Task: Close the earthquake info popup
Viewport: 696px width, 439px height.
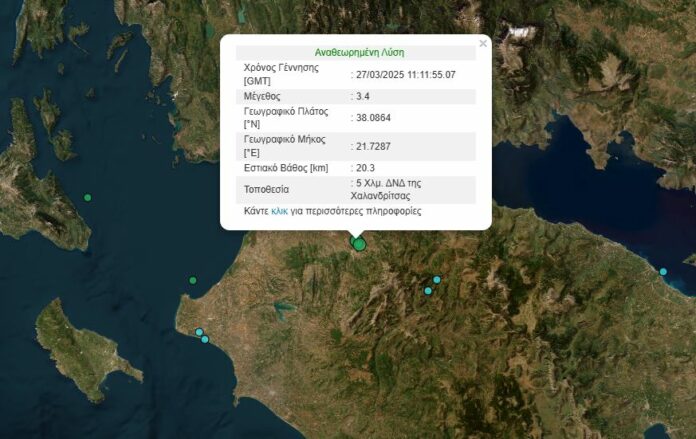Action: pyautogui.click(x=483, y=43)
